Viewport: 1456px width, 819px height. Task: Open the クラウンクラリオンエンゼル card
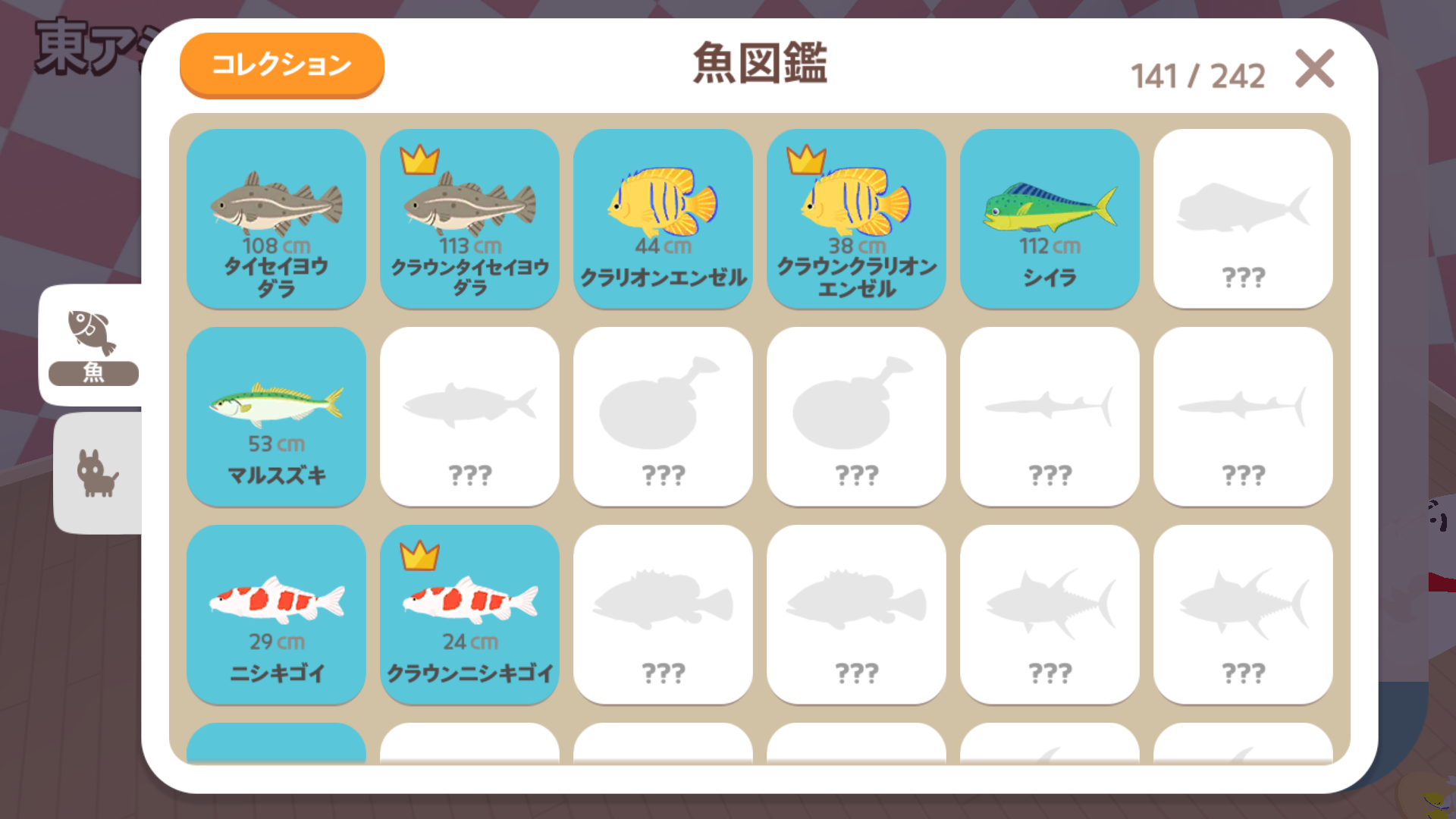pyautogui.click(x=856, y=218)
